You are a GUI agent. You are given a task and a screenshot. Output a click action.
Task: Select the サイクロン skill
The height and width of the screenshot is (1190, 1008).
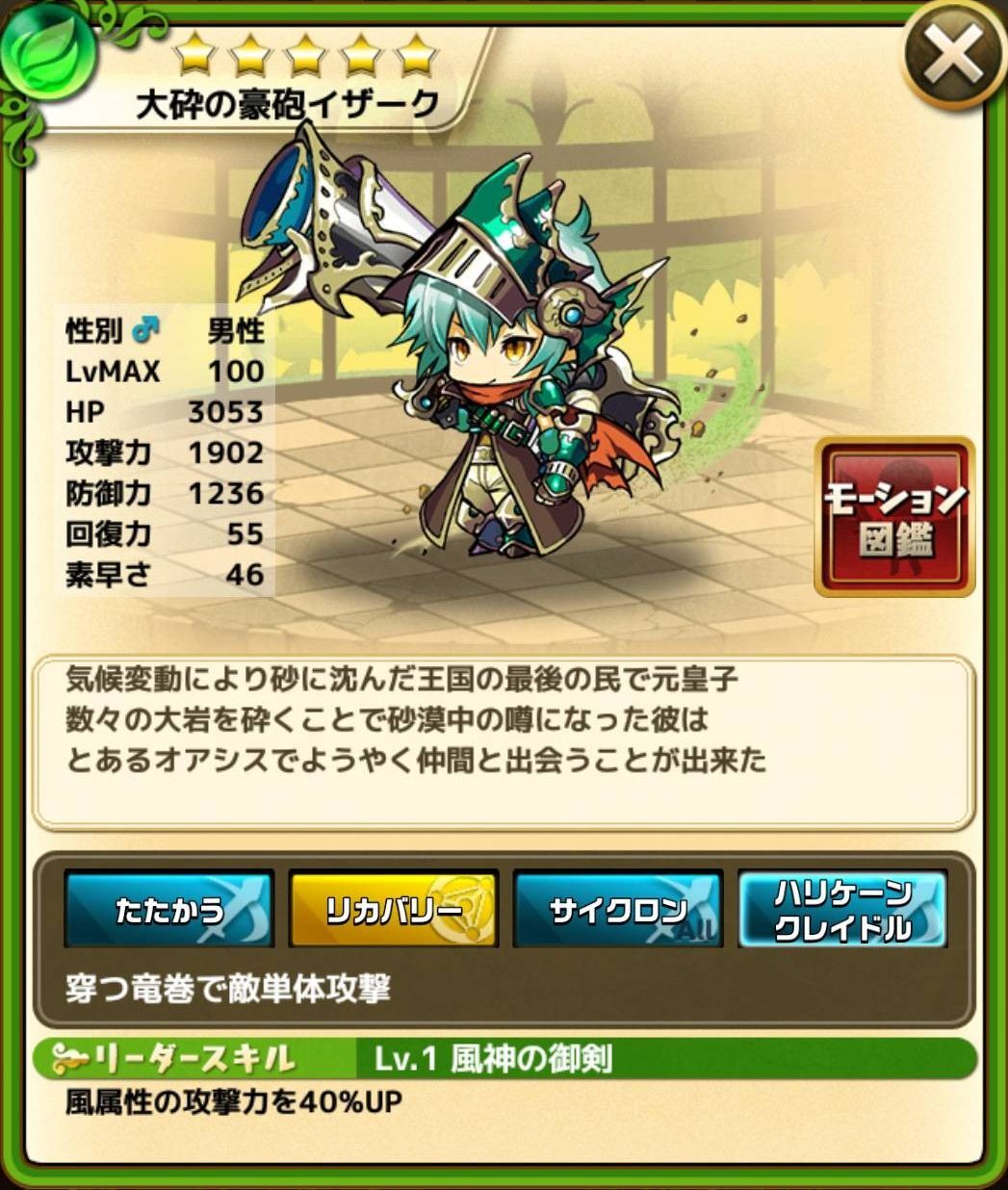[618, 908]
